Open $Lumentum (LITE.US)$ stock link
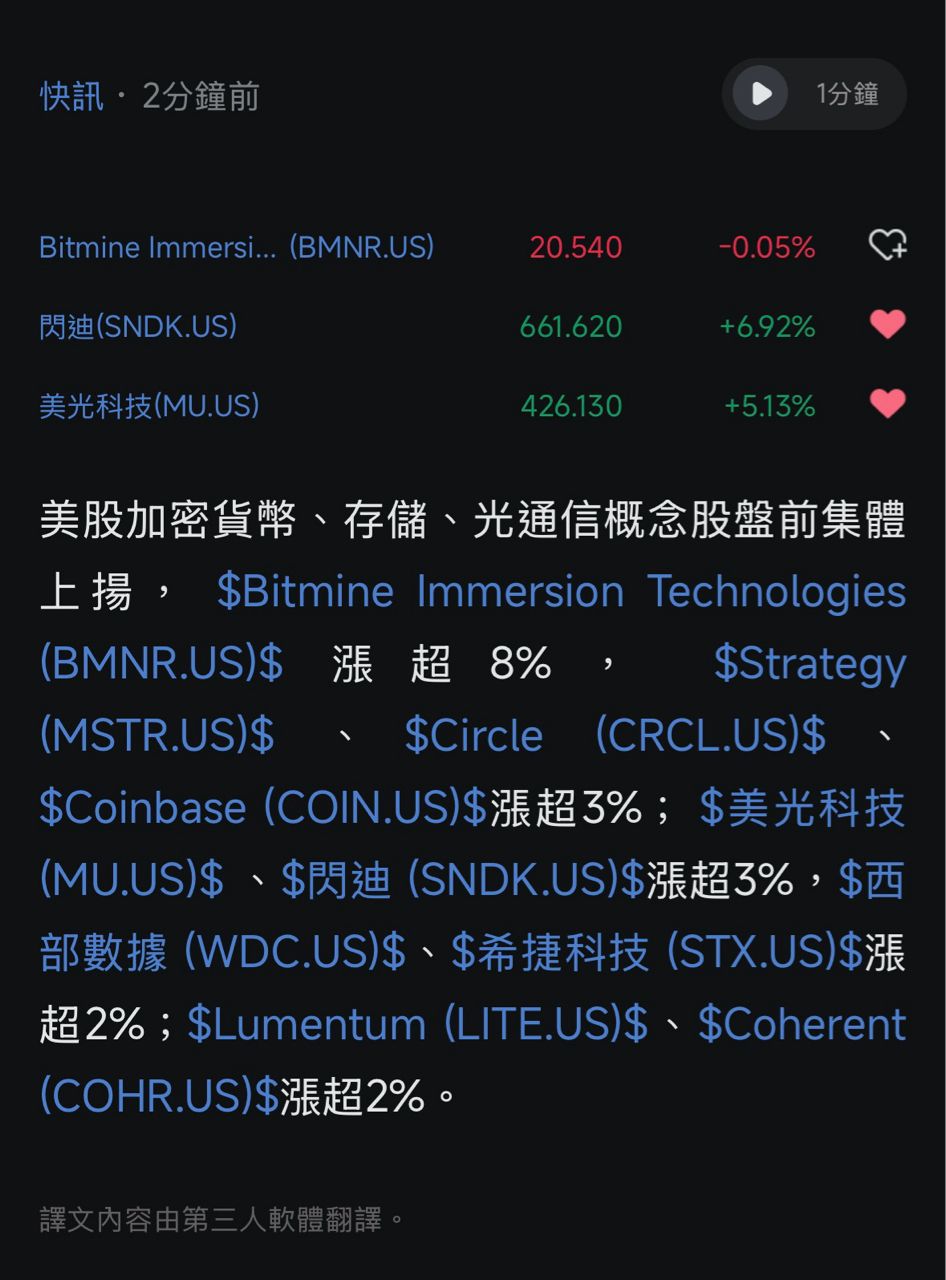This screenshot has height=1280, width=946. click(x=417, y=1025)
